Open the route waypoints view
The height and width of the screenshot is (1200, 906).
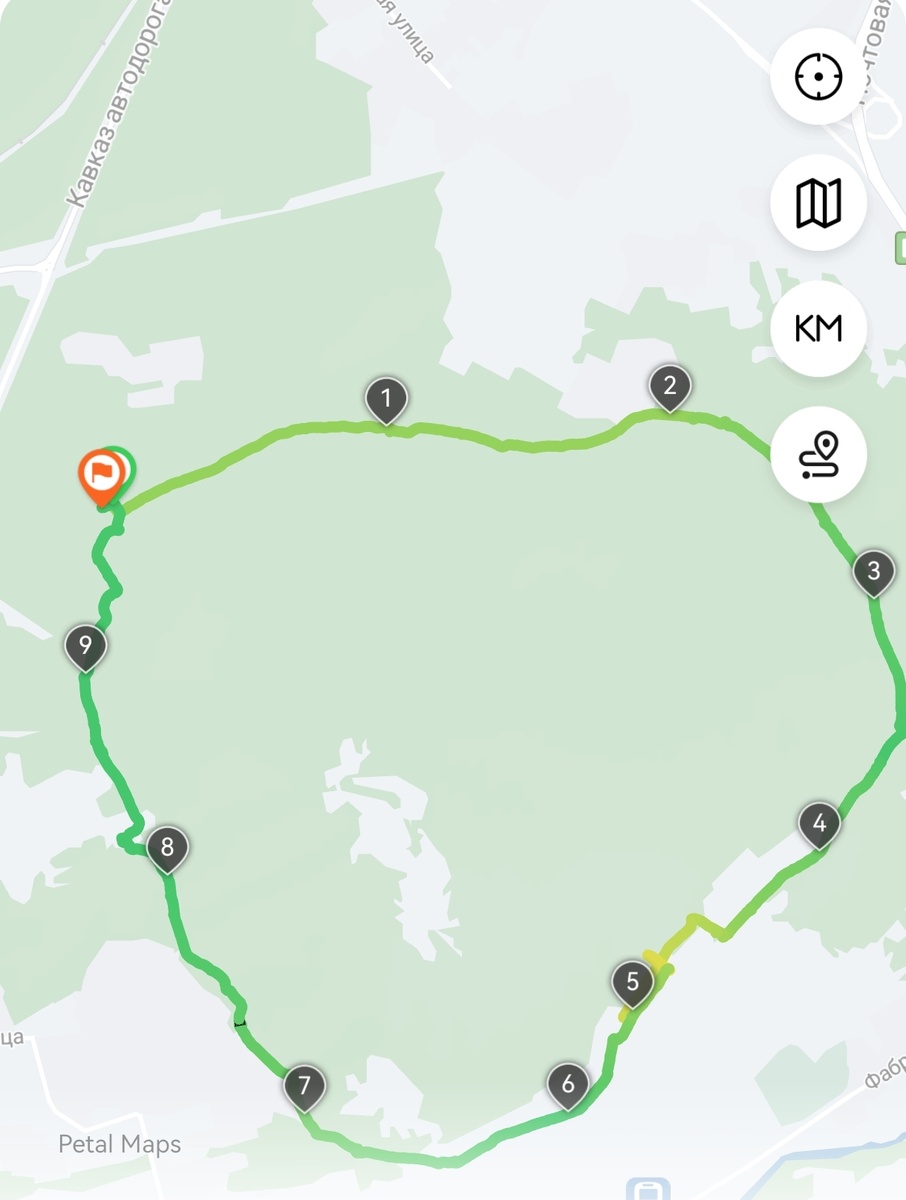tap(818, 455)
